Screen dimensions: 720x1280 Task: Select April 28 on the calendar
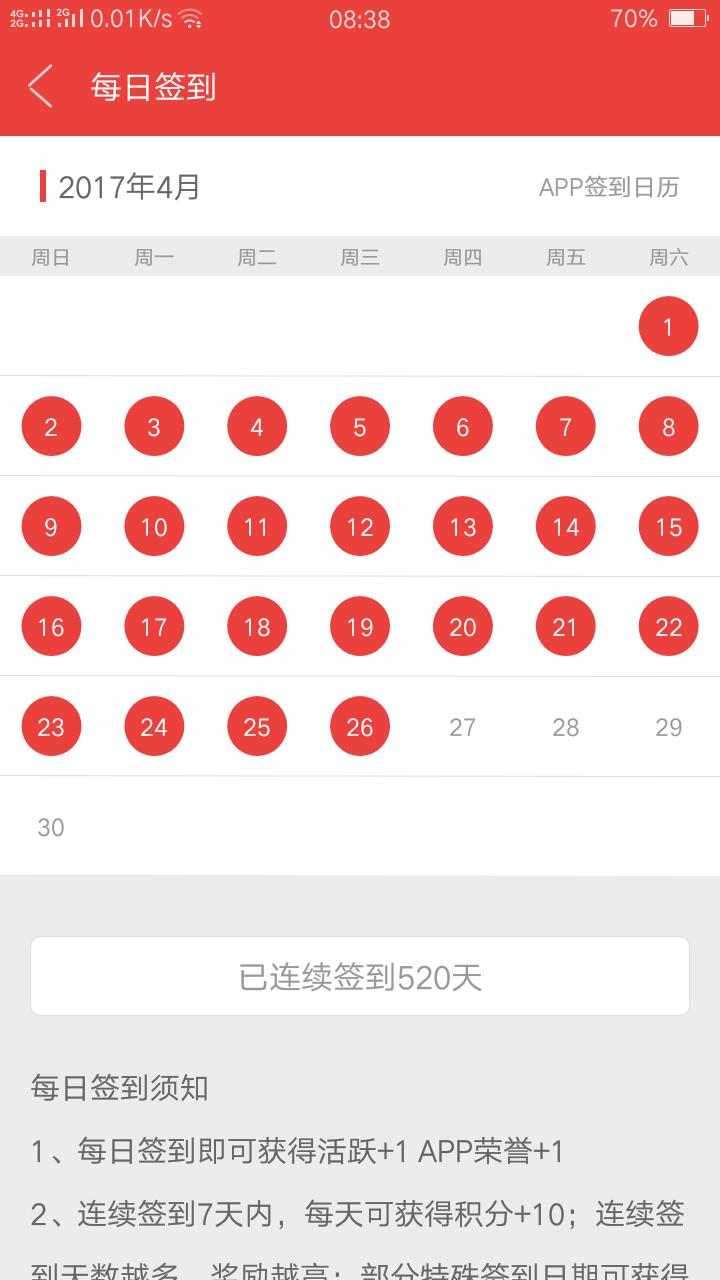pyautogui.click(x=565, y=727)
